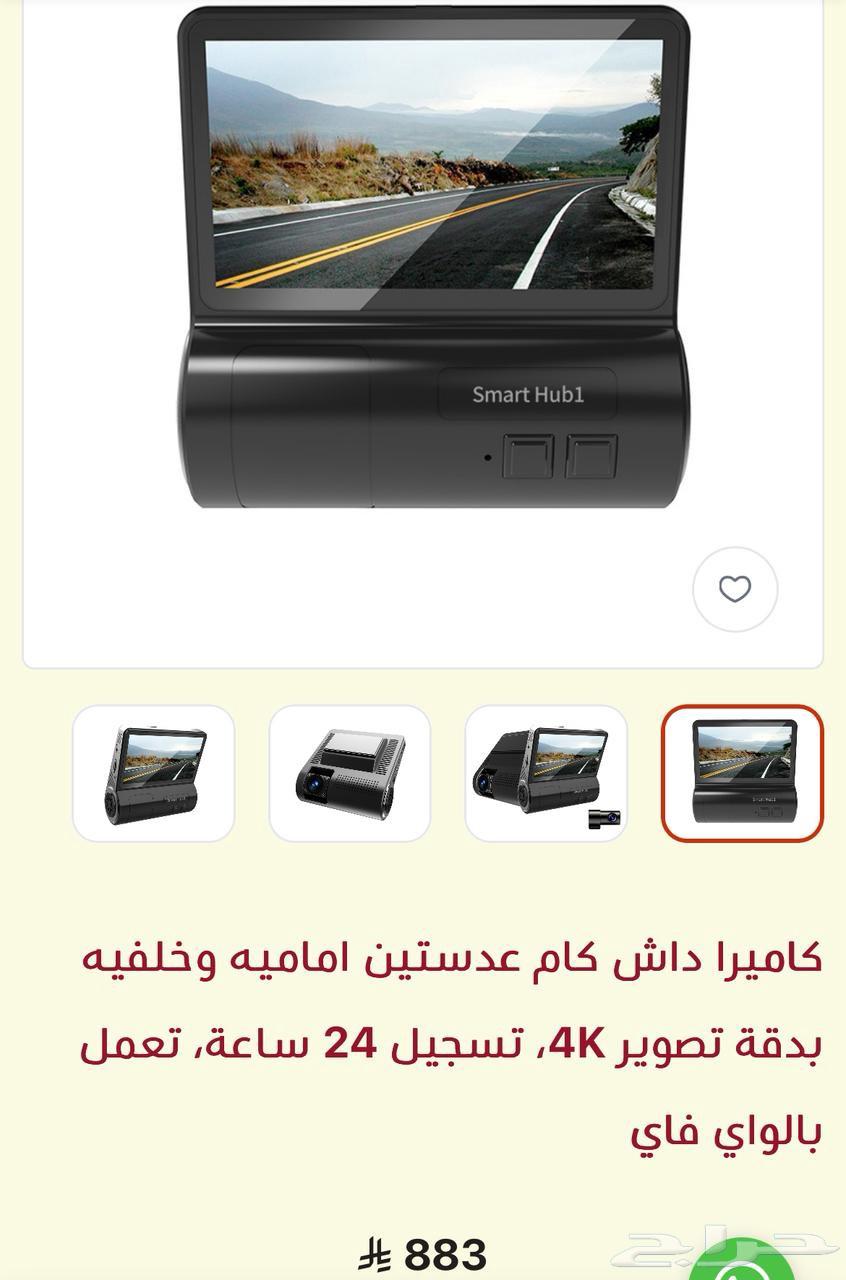This screenshot has height=1280, width=846.
Task: Select the first dash cam screen thumbnail
Action: click(152, 775)
